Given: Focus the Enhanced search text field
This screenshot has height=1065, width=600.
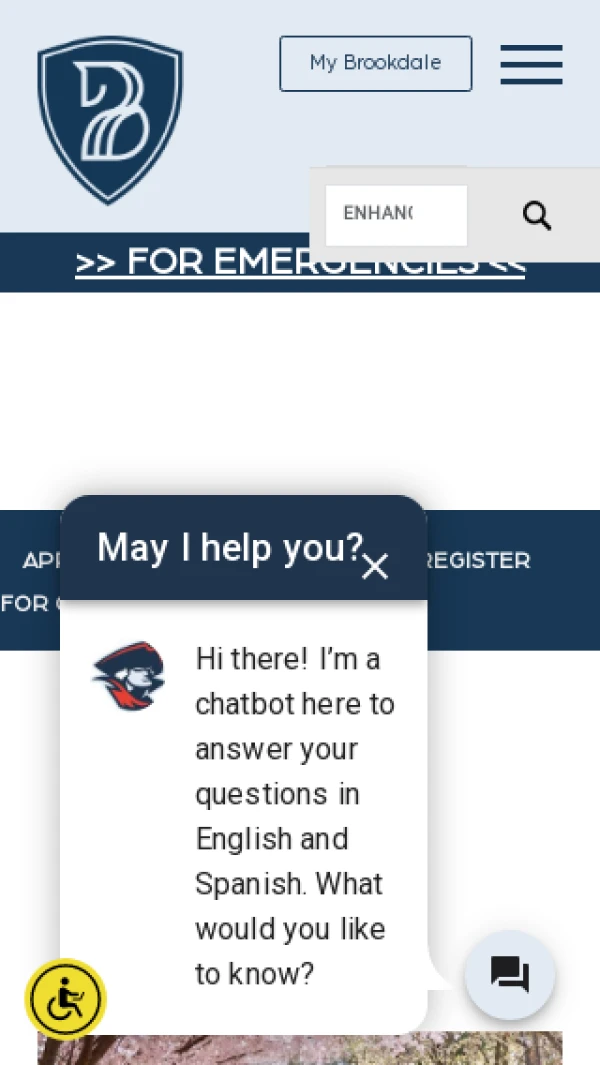Looking at the screenshot, I should [395, 214].
